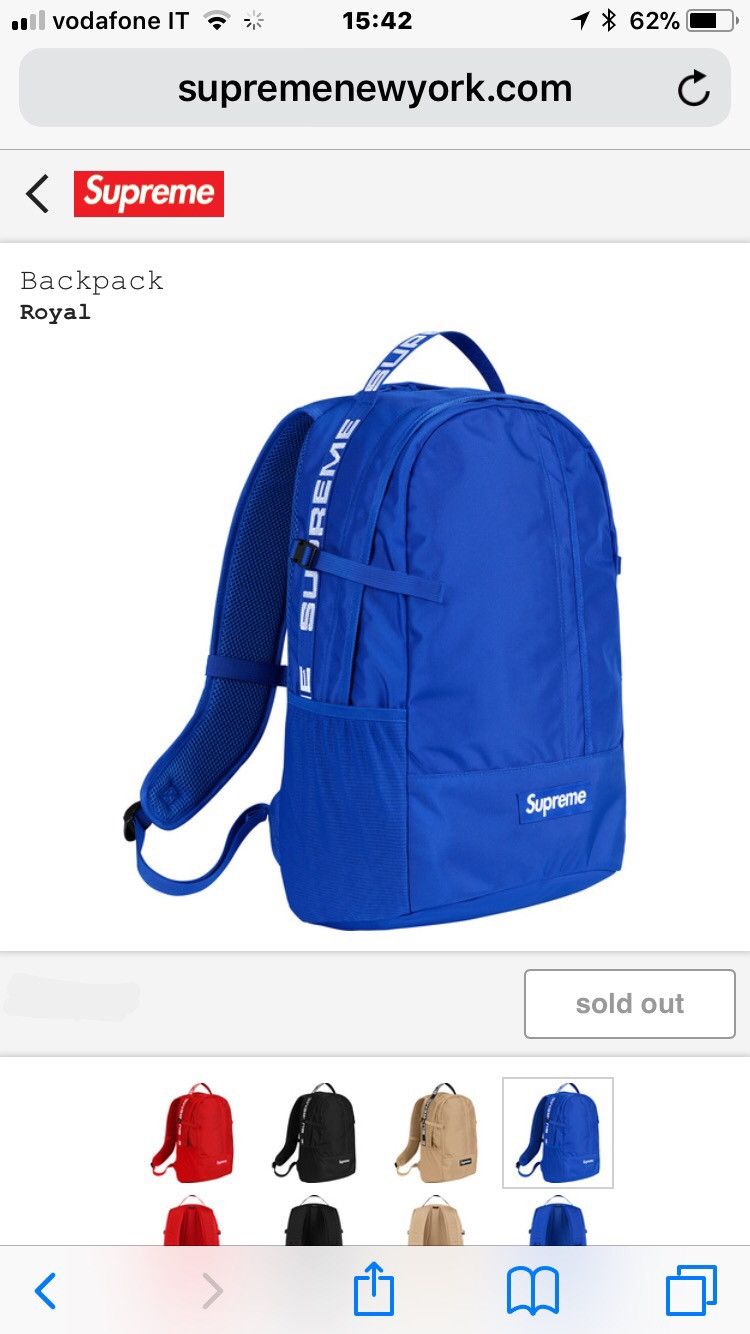
Task: Show all open Safari tabs
Action: (x=691, y=1290)
